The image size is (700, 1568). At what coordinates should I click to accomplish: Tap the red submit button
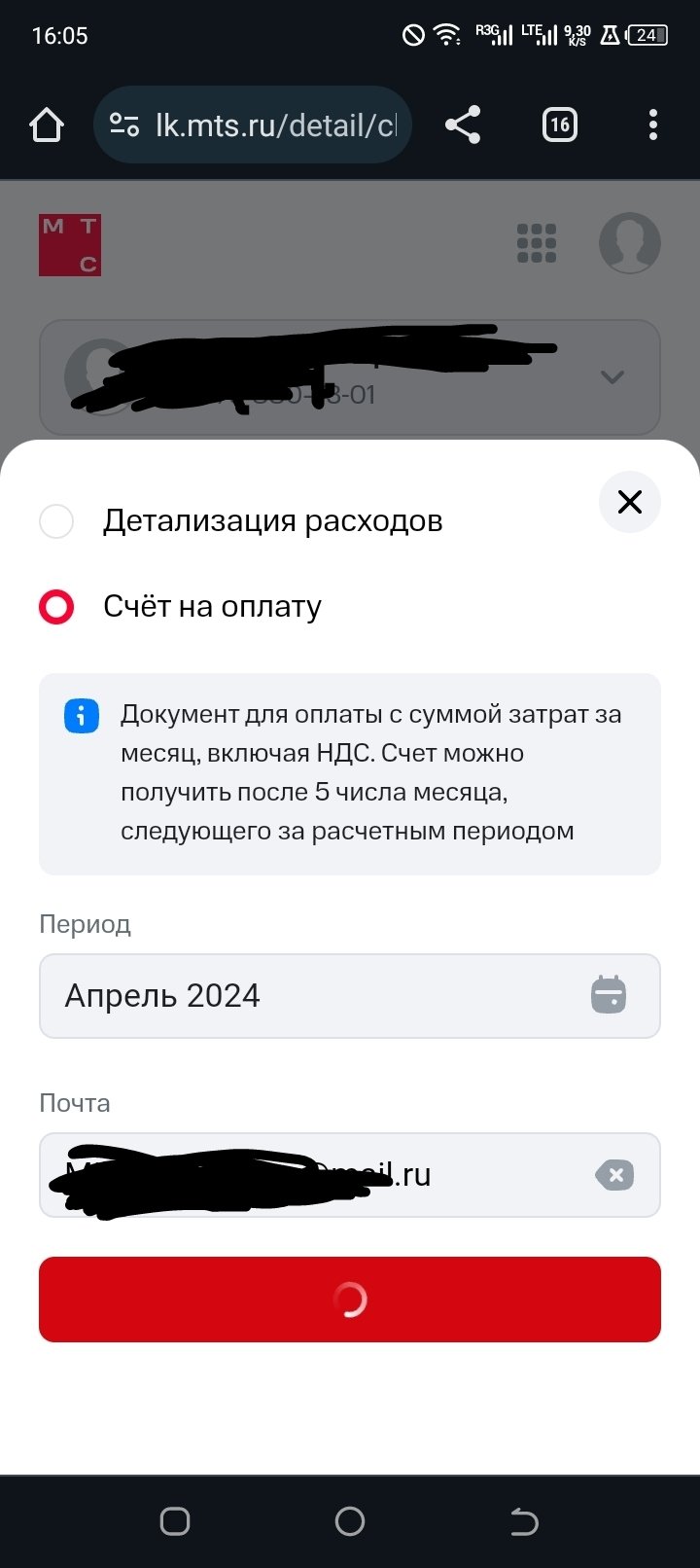(x=350, y=1300)
